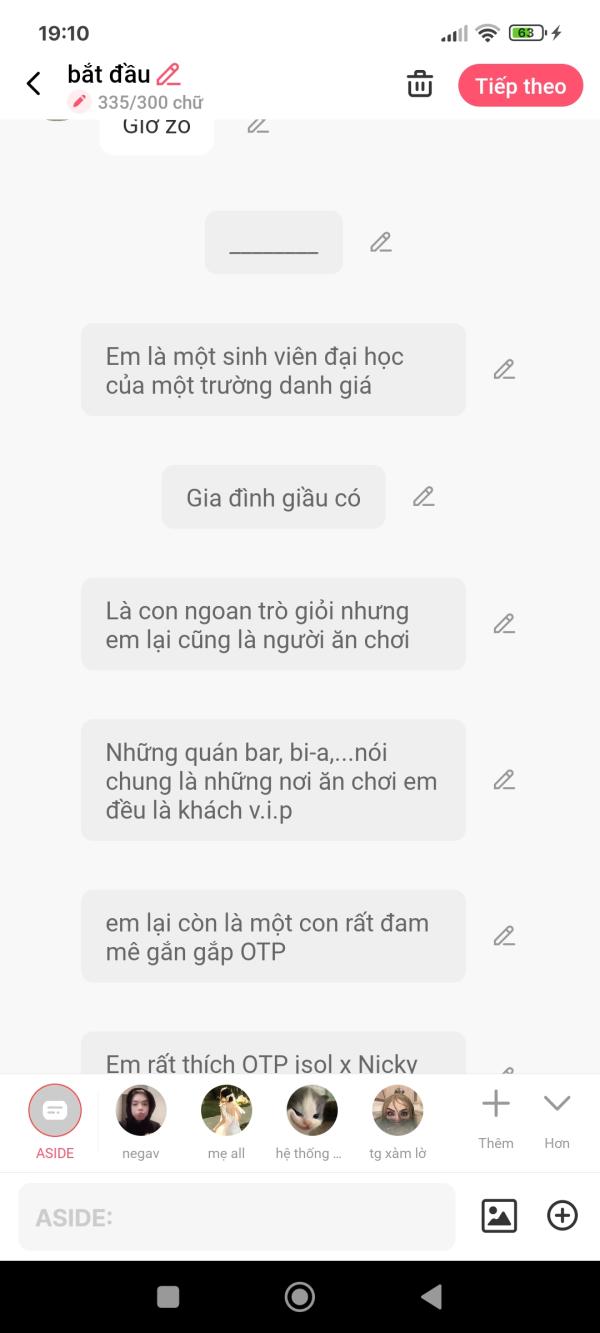Add a new character with Thêm
The image size is (600, 1333).
(x=496, y=1118)
